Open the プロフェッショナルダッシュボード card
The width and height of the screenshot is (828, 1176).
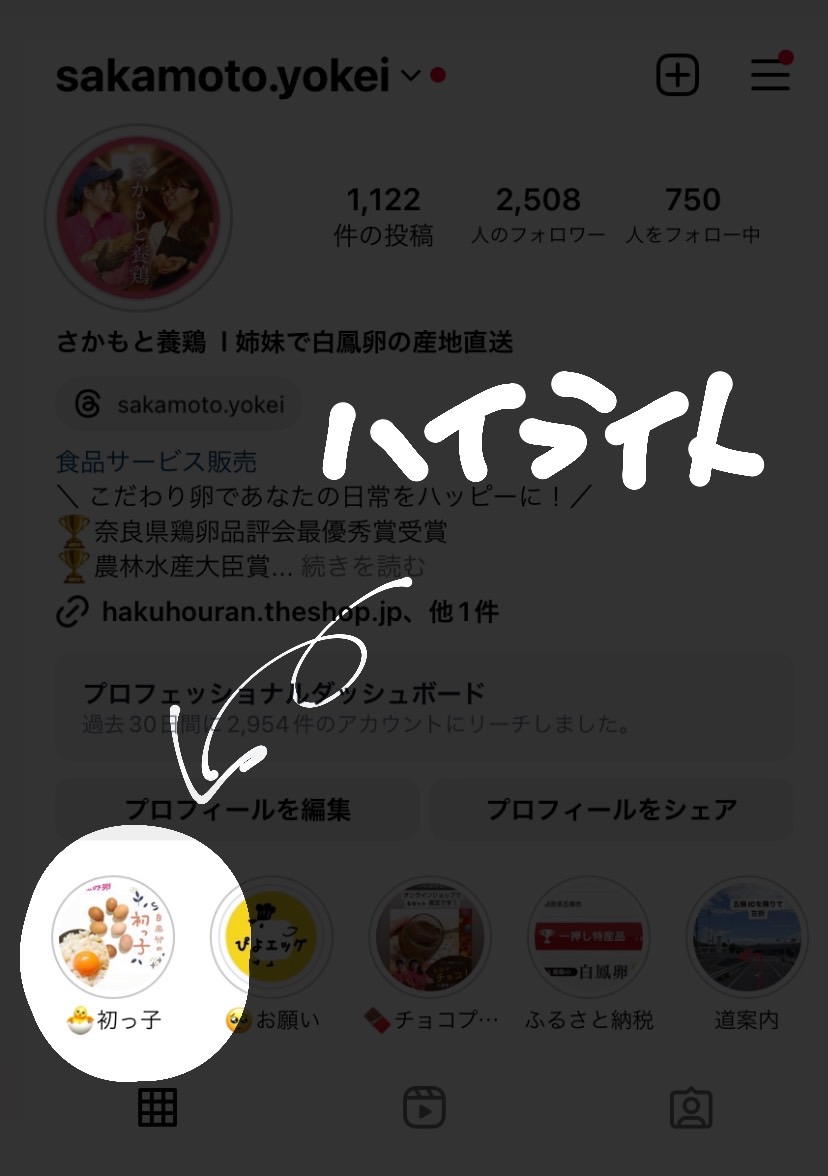point(422,707)
